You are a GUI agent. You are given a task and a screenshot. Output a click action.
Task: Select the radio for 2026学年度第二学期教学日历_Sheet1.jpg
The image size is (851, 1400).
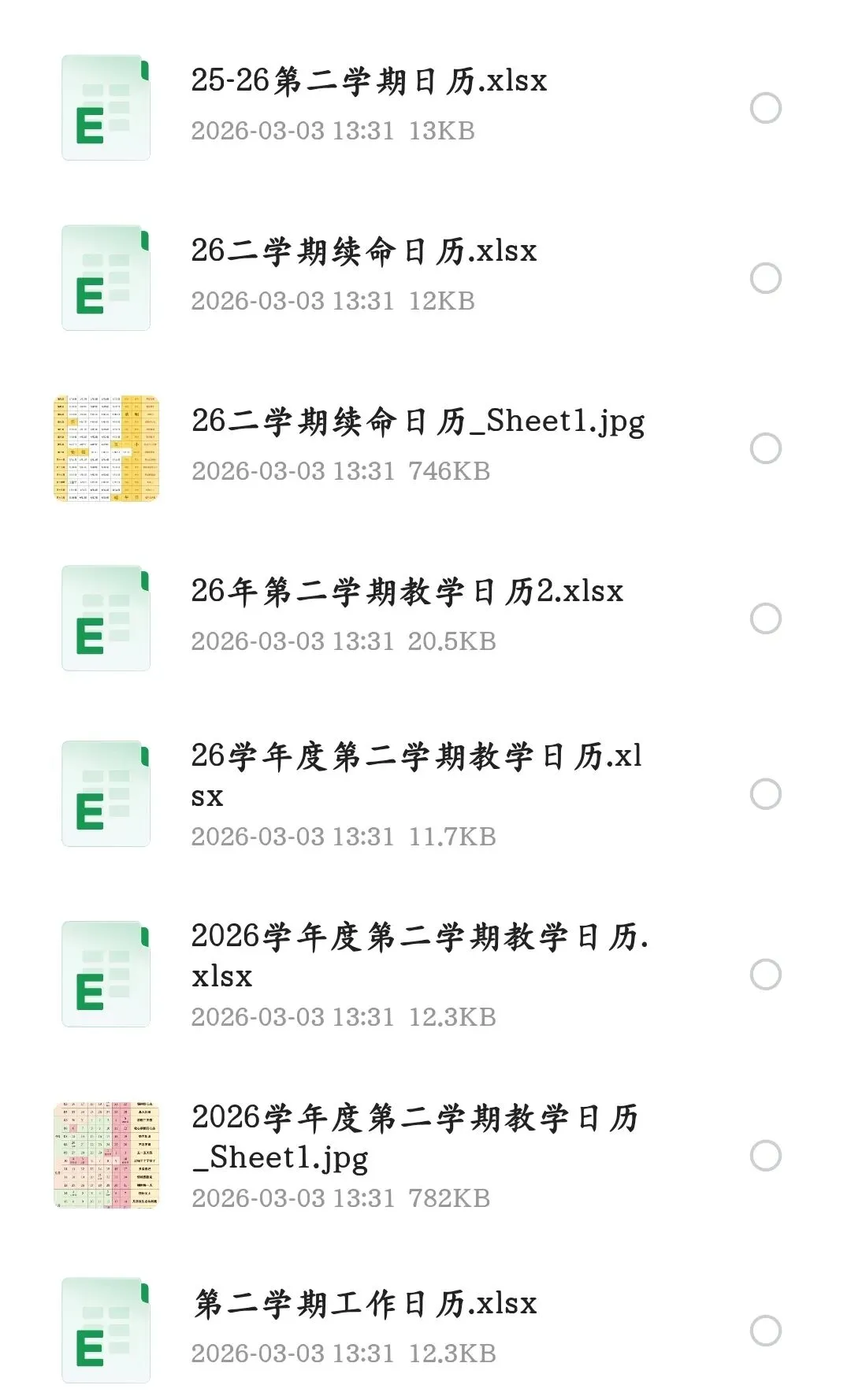click(x=765, y=1156)
